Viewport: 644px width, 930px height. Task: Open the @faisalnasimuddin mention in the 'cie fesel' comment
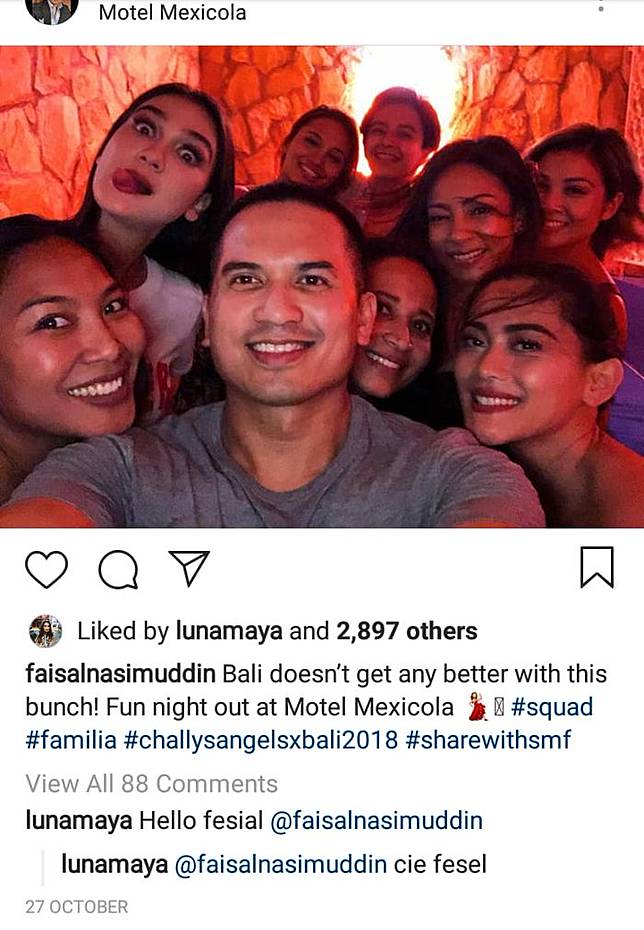(x=280, y=864)
